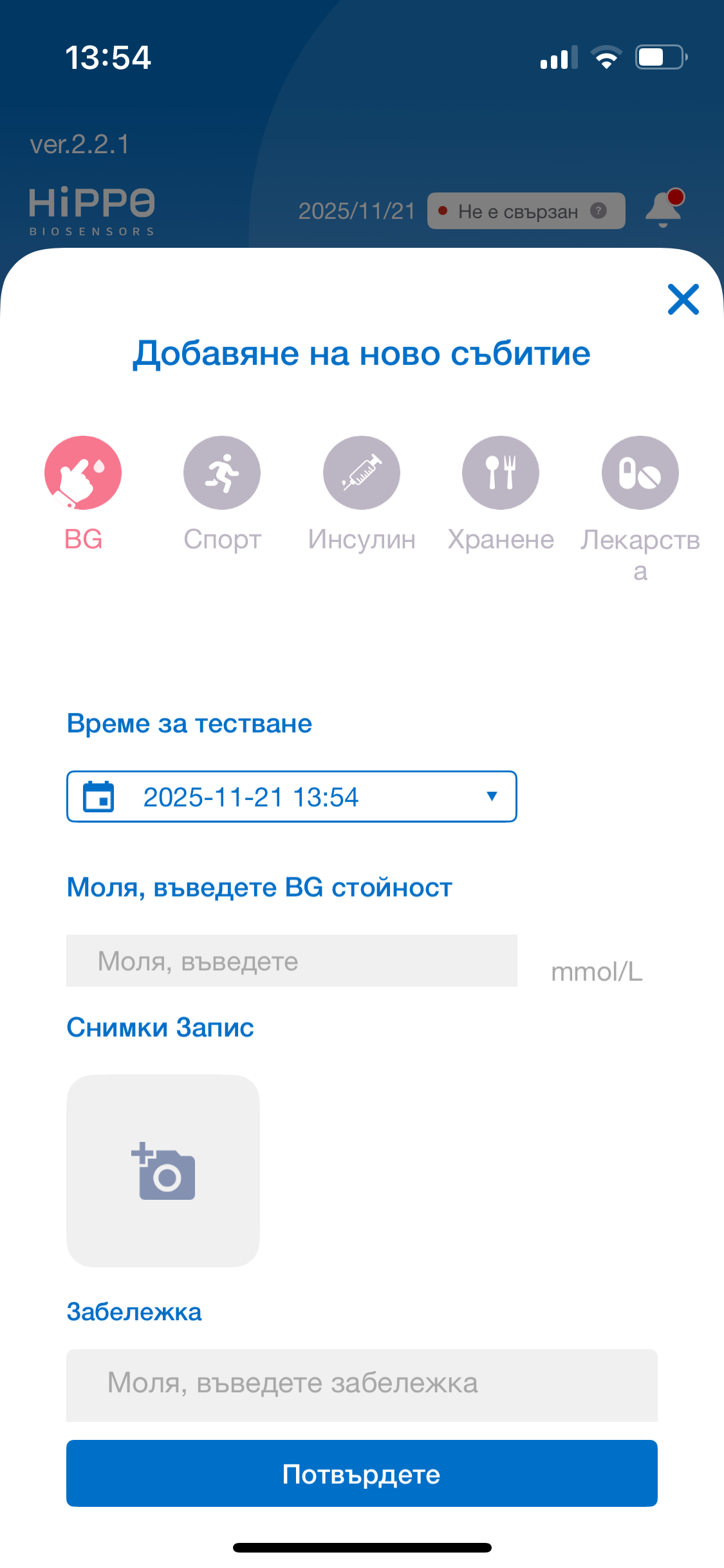Switch to the Лекарства event type
This screenshot has height=1568, width=724.
(640, 473)
